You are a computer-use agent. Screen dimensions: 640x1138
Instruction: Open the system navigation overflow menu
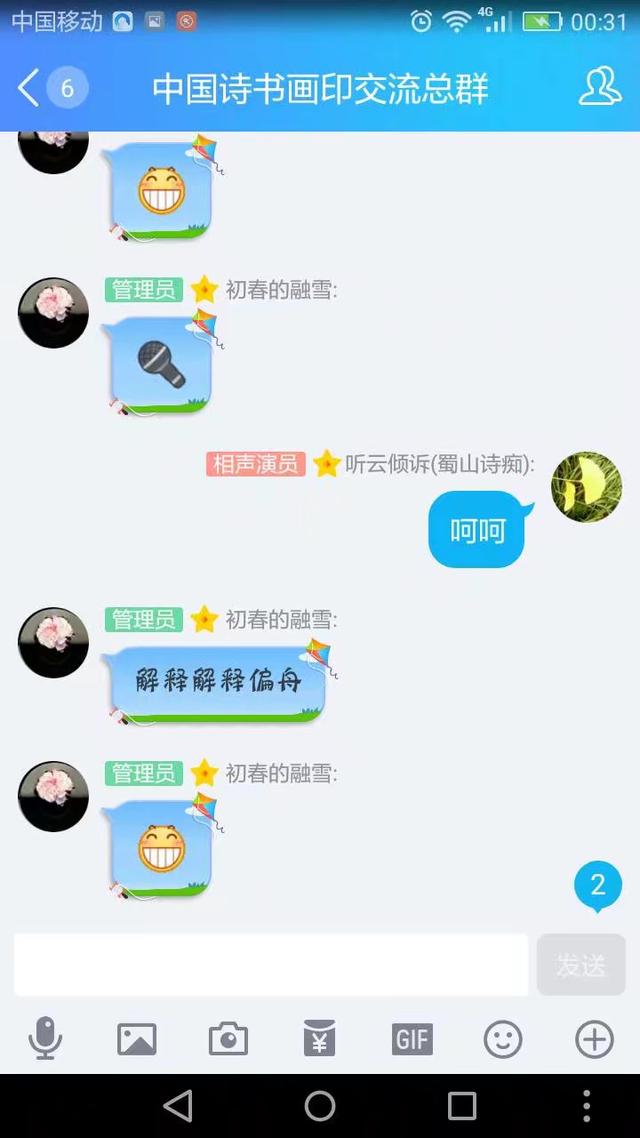pos(587,1105)
